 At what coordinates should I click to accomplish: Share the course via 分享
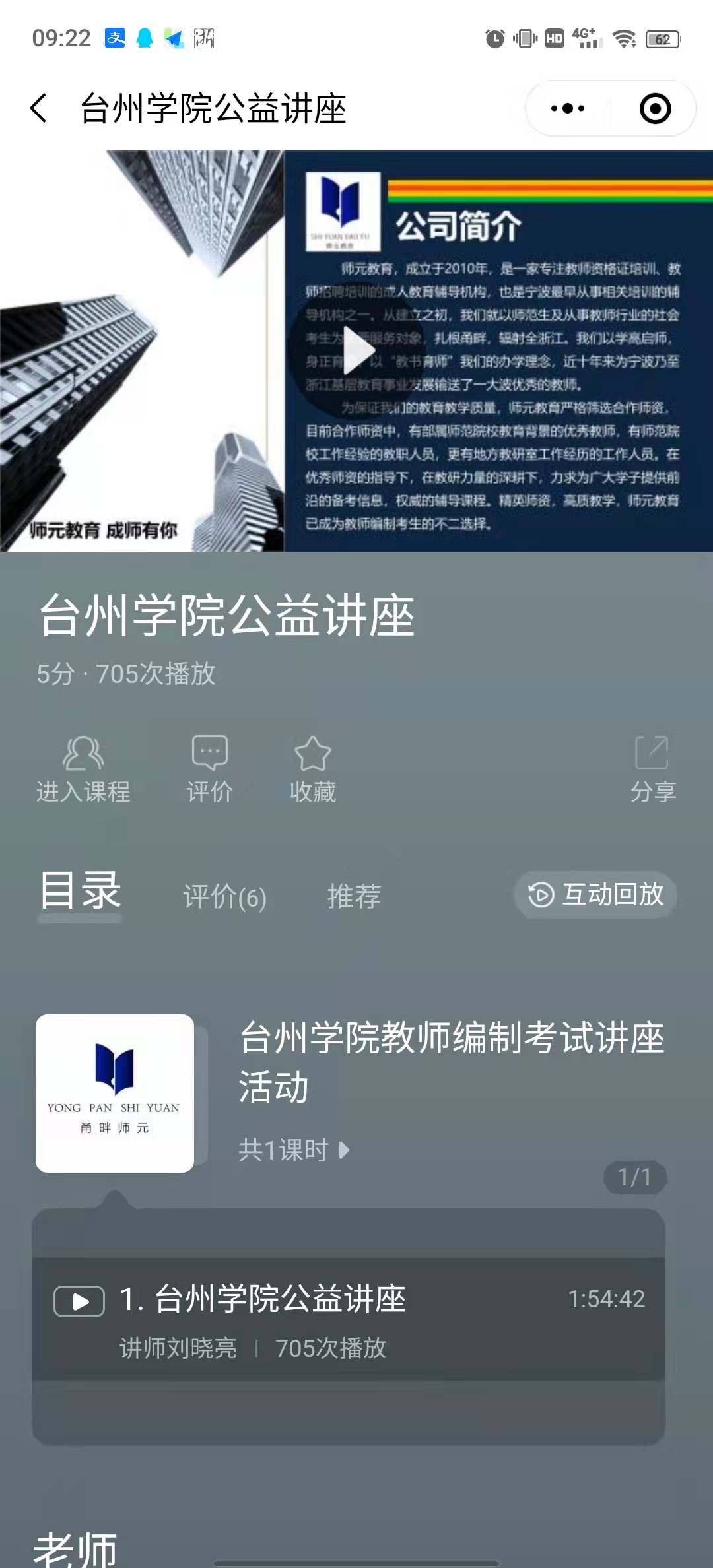[652, 770]
